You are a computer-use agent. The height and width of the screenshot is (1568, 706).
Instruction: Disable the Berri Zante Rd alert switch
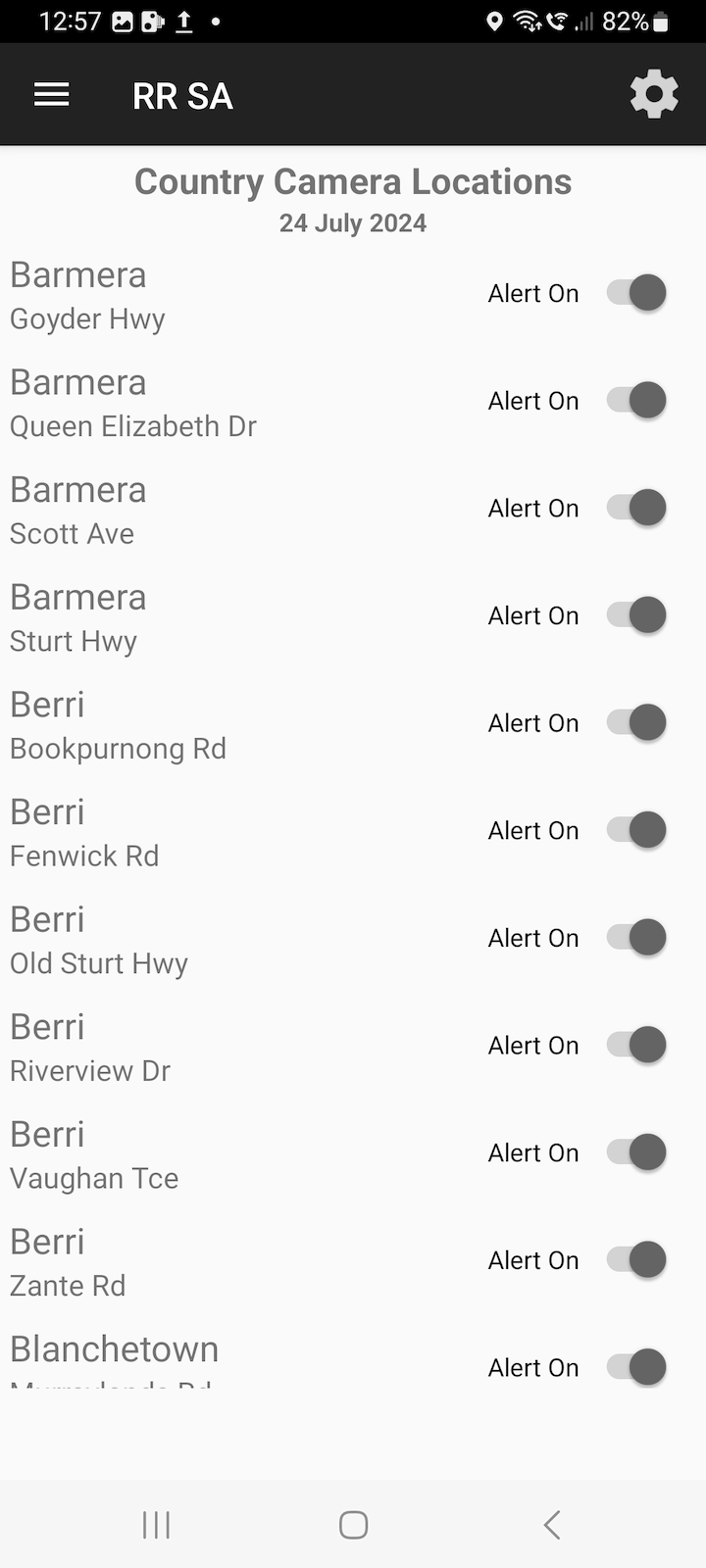(637, 1260)
